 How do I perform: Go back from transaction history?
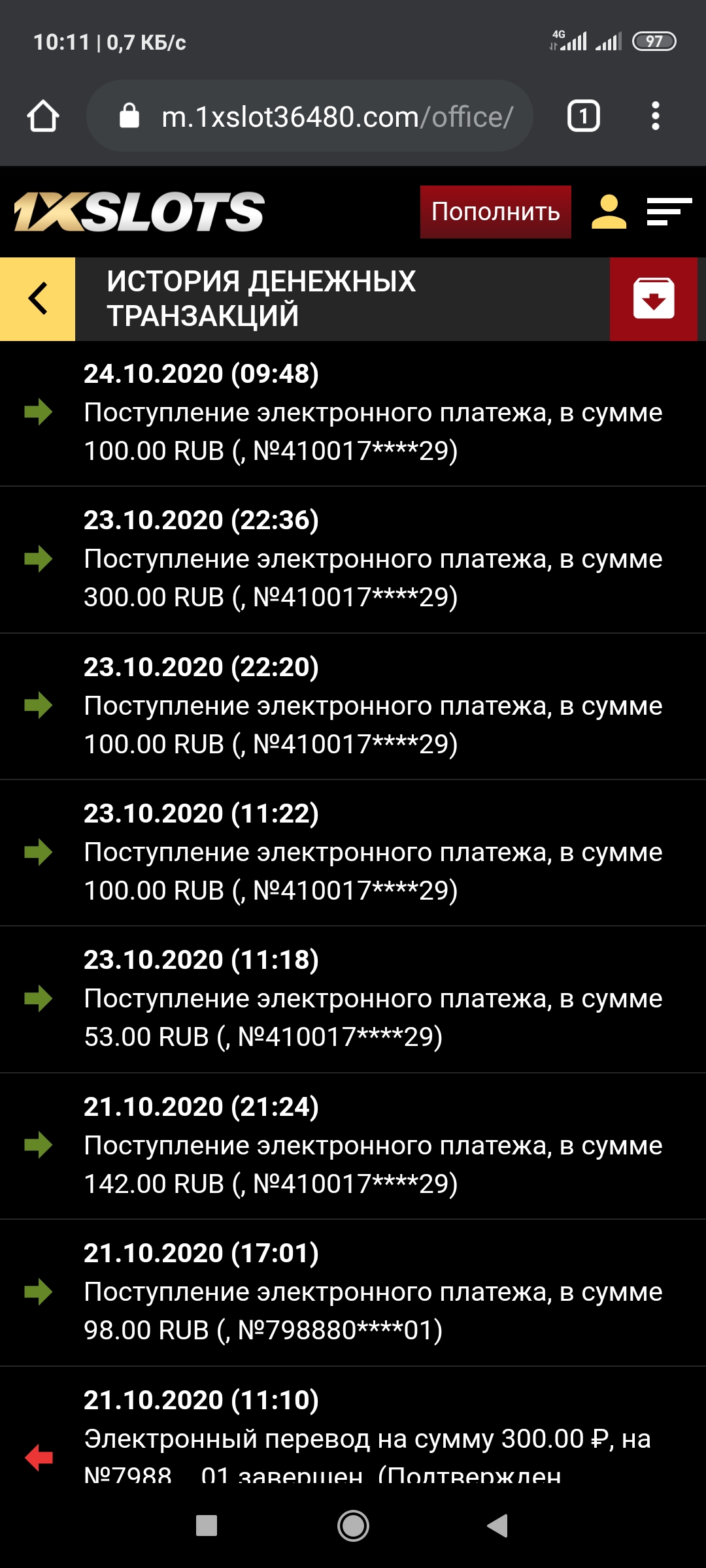pyautogui.click(x=38, y=299)
